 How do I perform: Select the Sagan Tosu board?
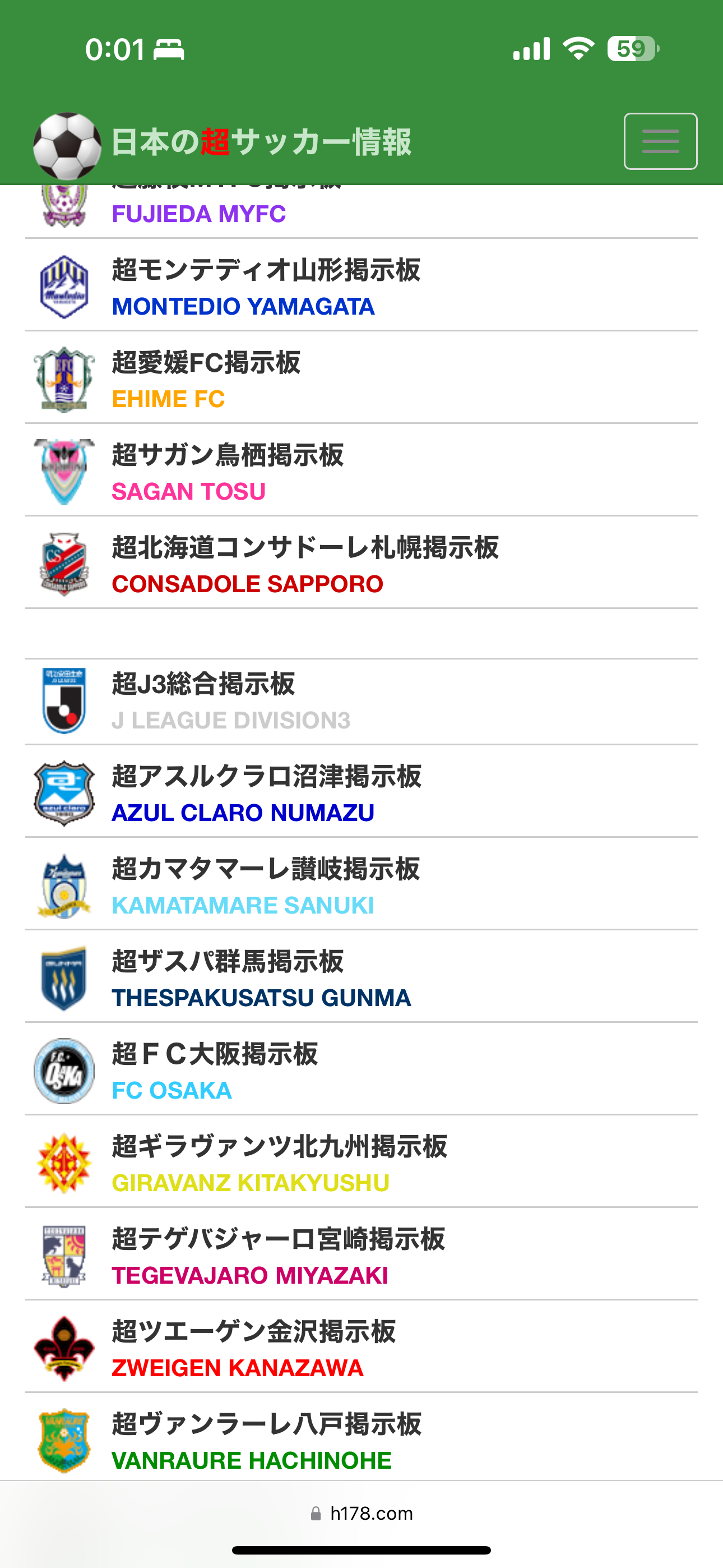[227, 471]
